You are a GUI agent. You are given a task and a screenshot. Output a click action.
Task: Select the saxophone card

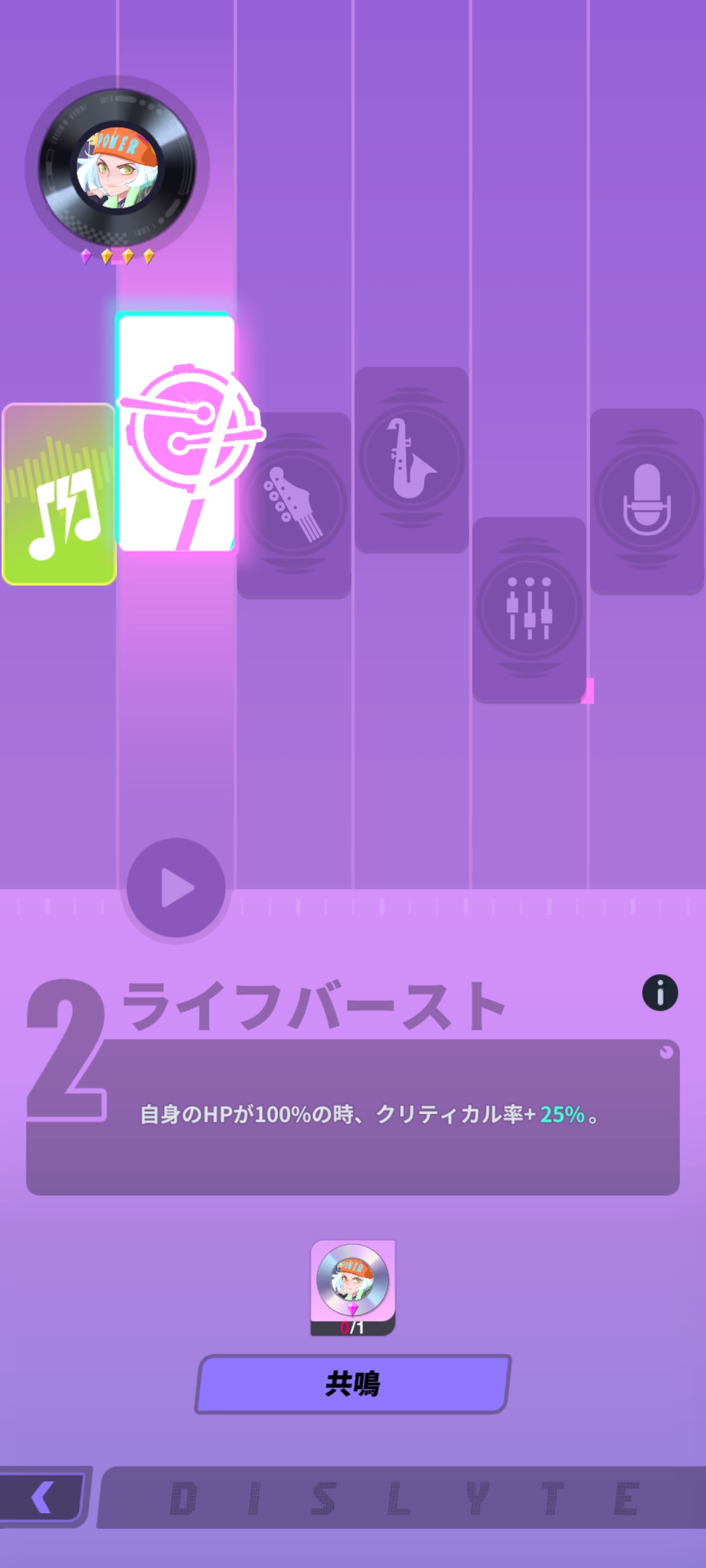point(411,459)
